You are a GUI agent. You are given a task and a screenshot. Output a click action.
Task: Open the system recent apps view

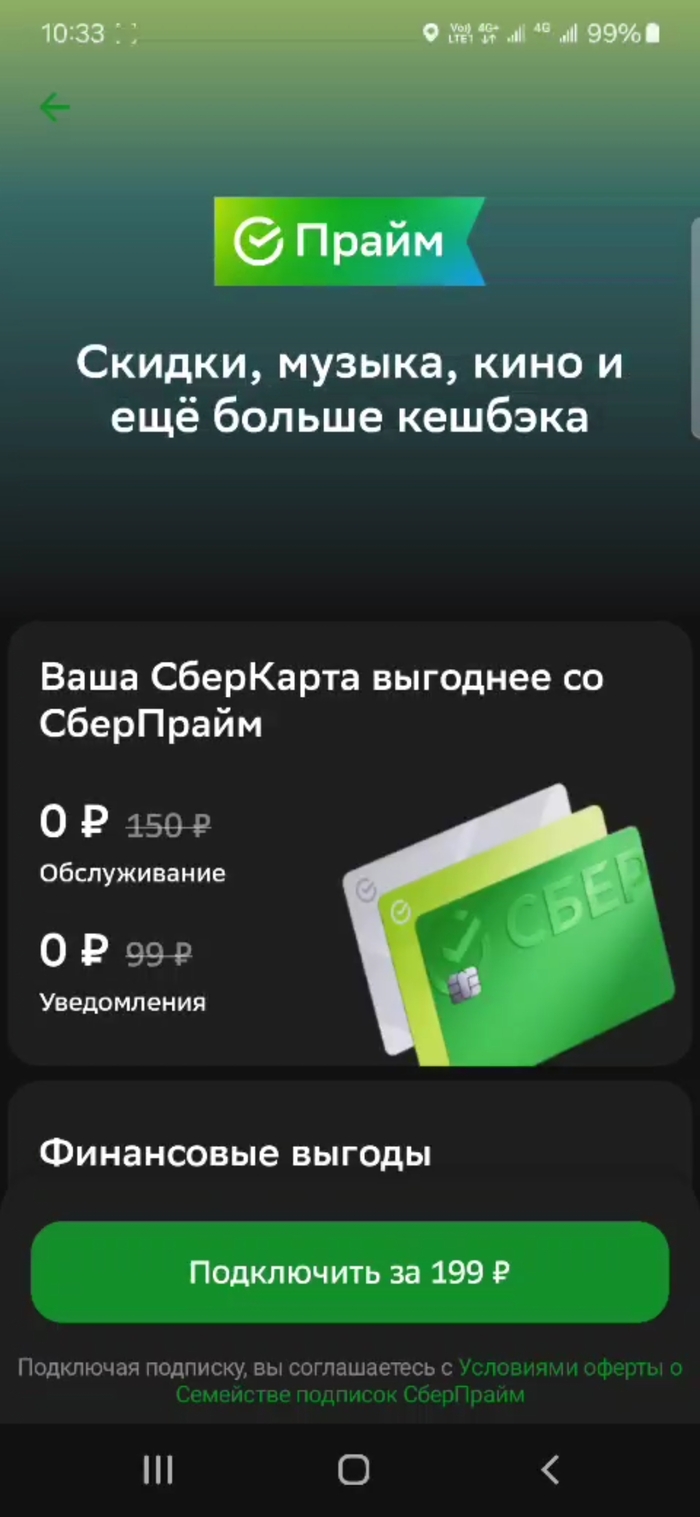coord(158,1469)
